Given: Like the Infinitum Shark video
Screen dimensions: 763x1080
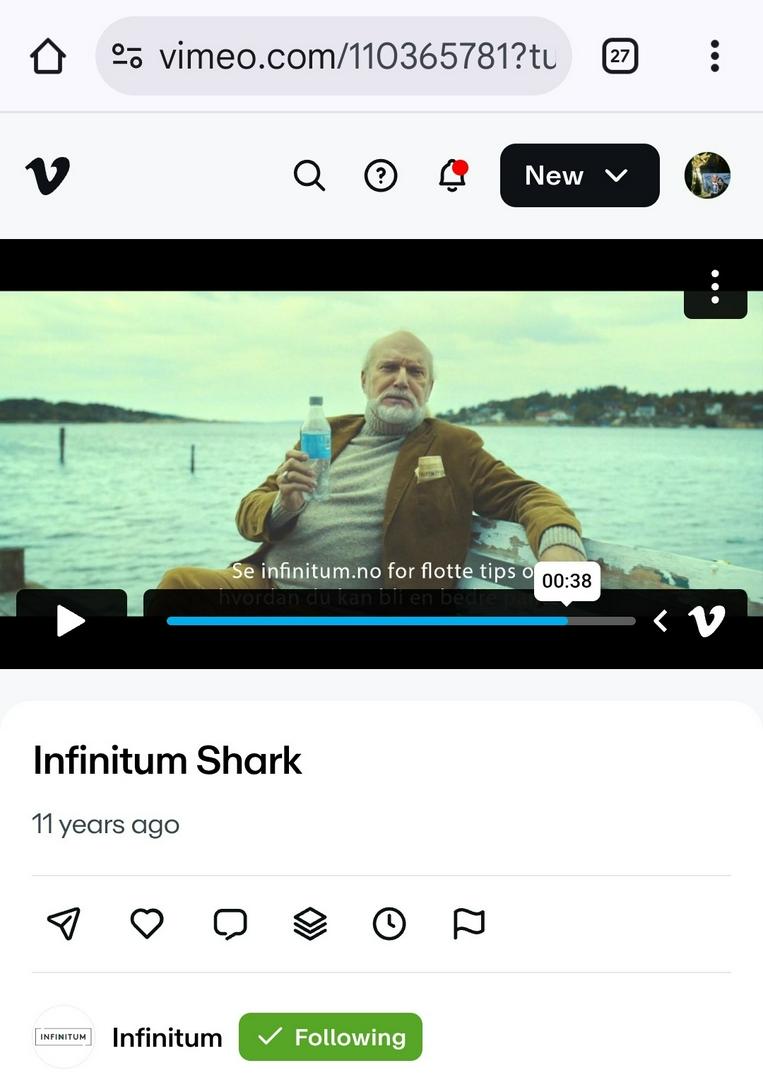Looking at the screenshot, I should pyautogui.click(x=147, y=923).
